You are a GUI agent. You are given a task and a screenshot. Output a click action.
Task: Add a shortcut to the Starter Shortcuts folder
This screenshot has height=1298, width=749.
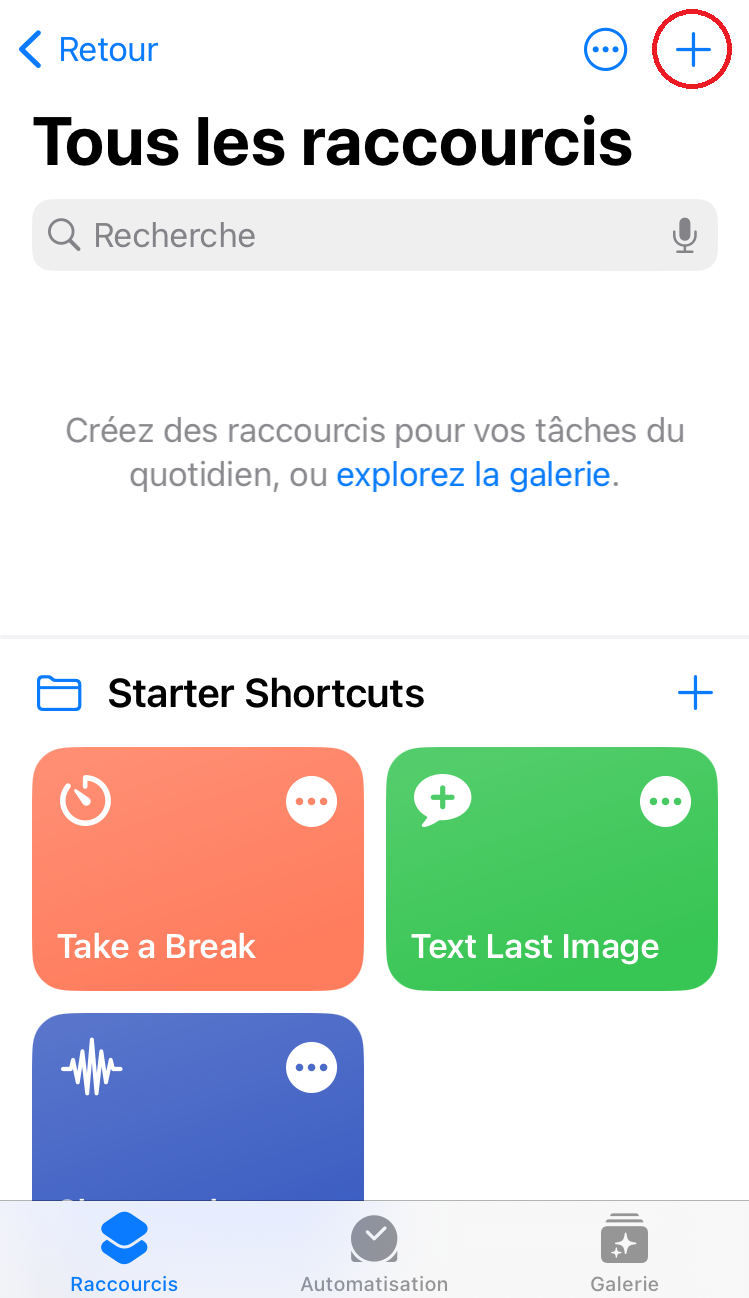point(695,692)
